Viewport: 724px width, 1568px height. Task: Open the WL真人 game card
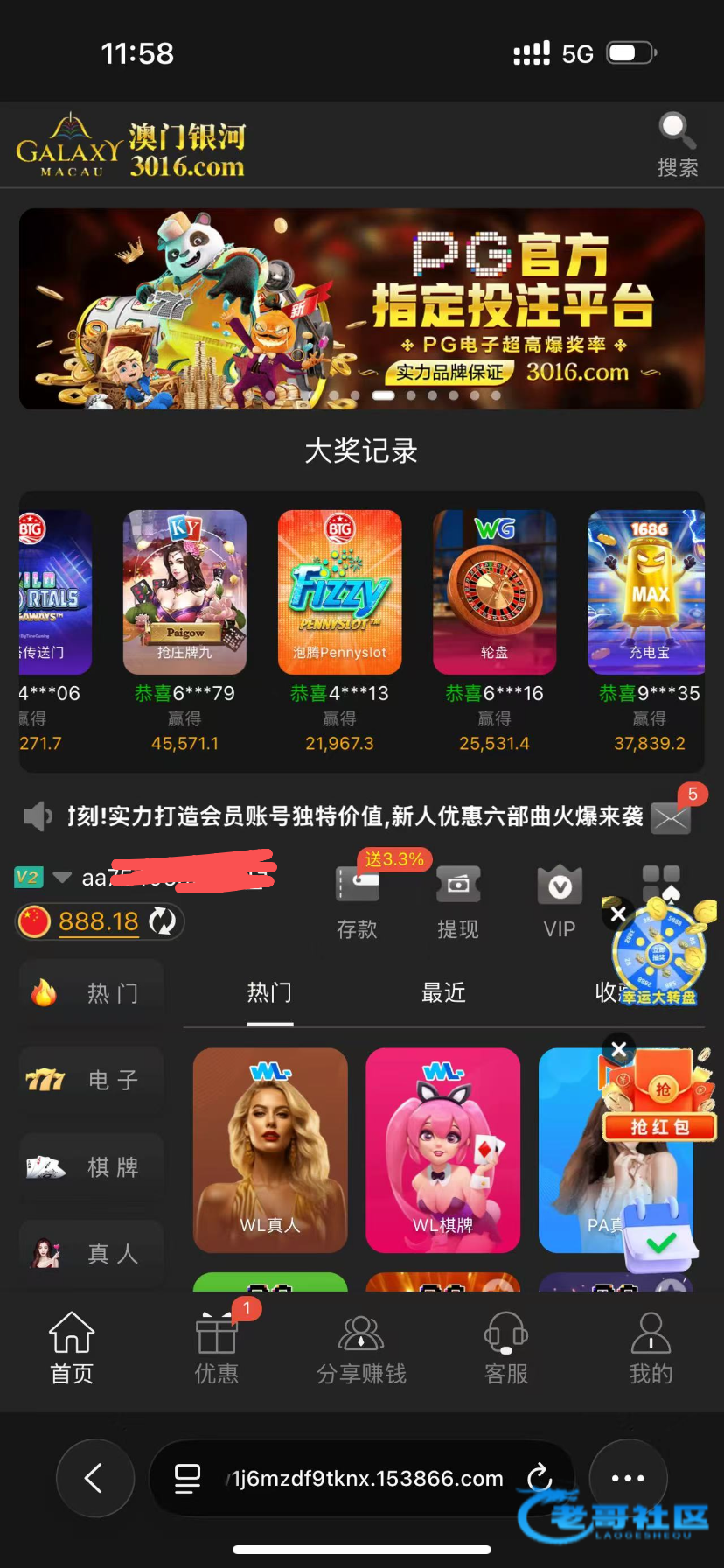[270, 1150]
